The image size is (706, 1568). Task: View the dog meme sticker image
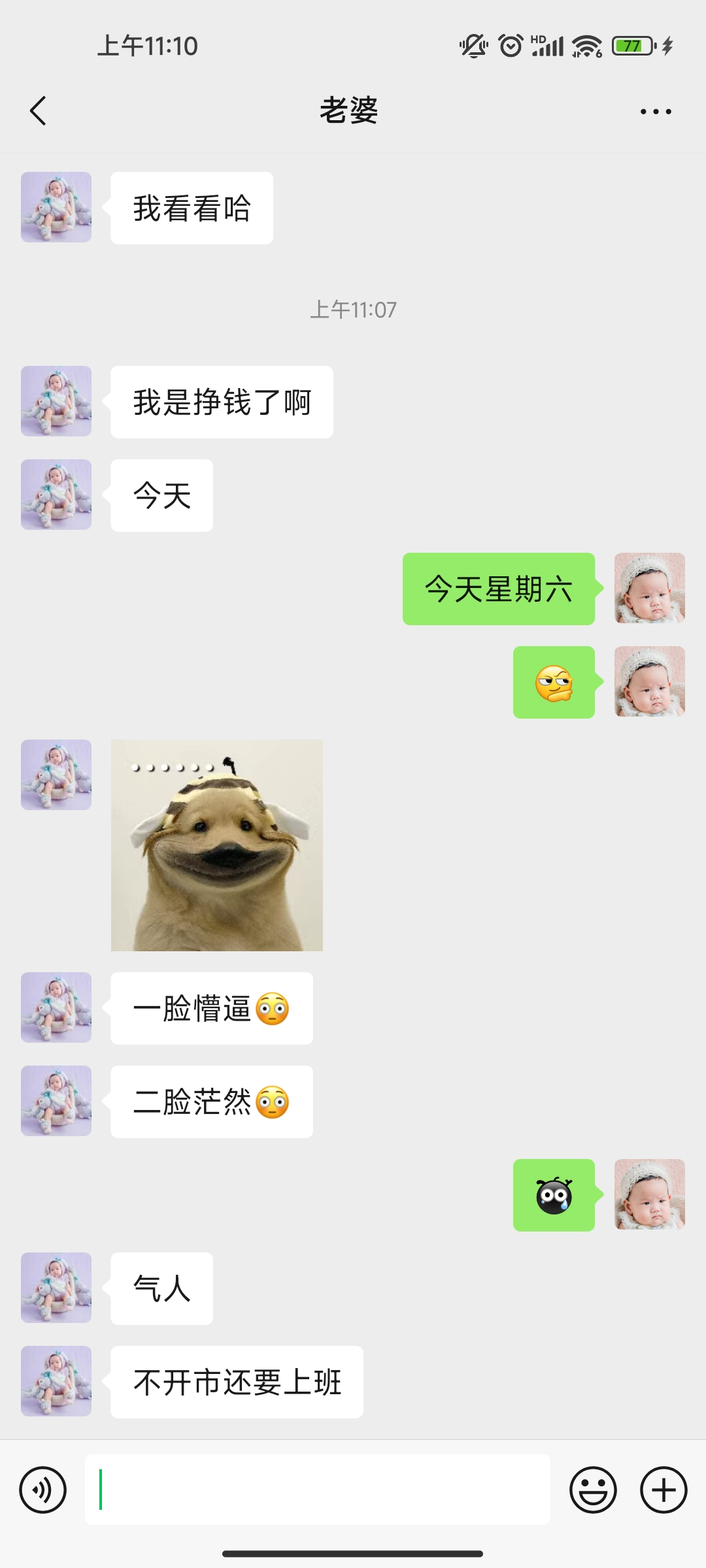(x=217, y=845)
